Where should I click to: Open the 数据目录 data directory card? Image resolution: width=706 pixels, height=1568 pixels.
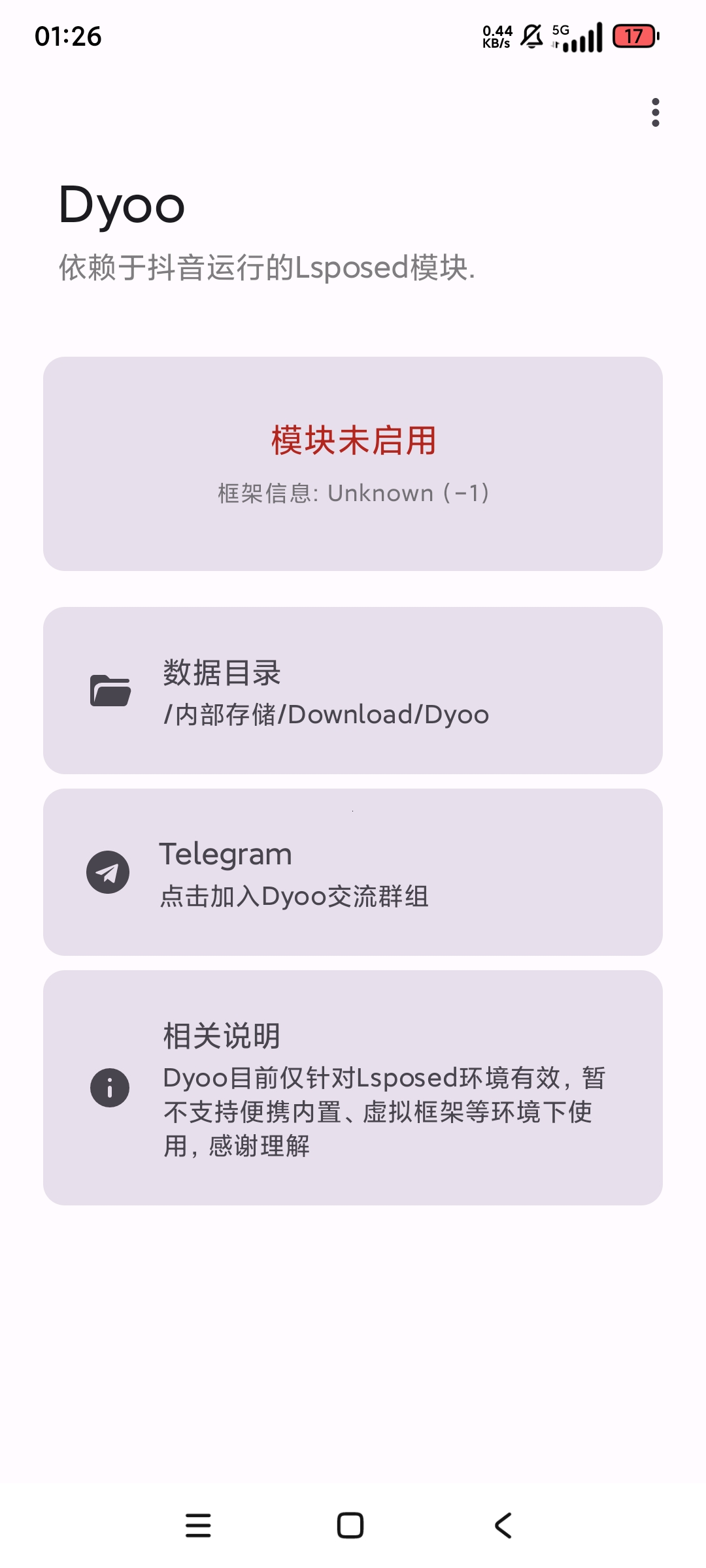(x=353, y=691)
